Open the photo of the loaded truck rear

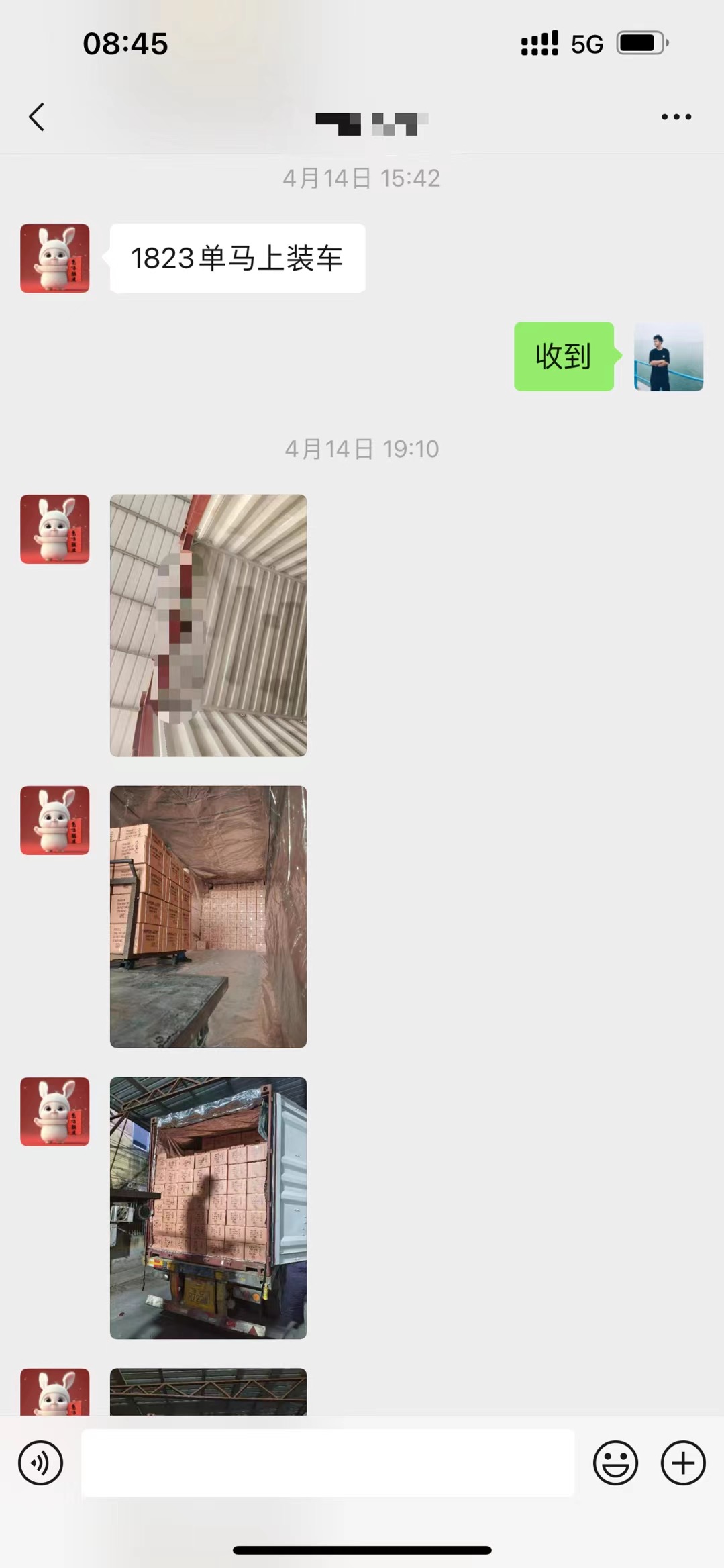click(x=208, y=1208)
